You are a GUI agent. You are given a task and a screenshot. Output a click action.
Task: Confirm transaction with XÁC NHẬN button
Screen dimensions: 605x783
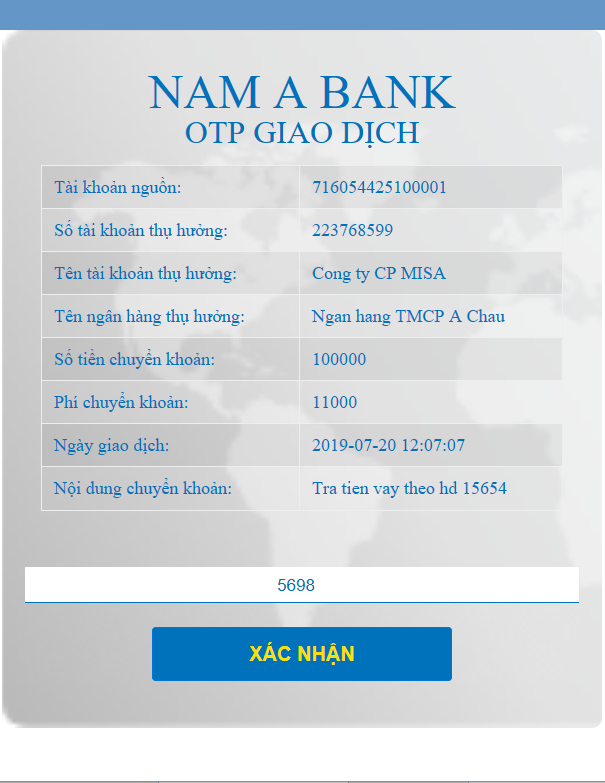tap(301, 654)
